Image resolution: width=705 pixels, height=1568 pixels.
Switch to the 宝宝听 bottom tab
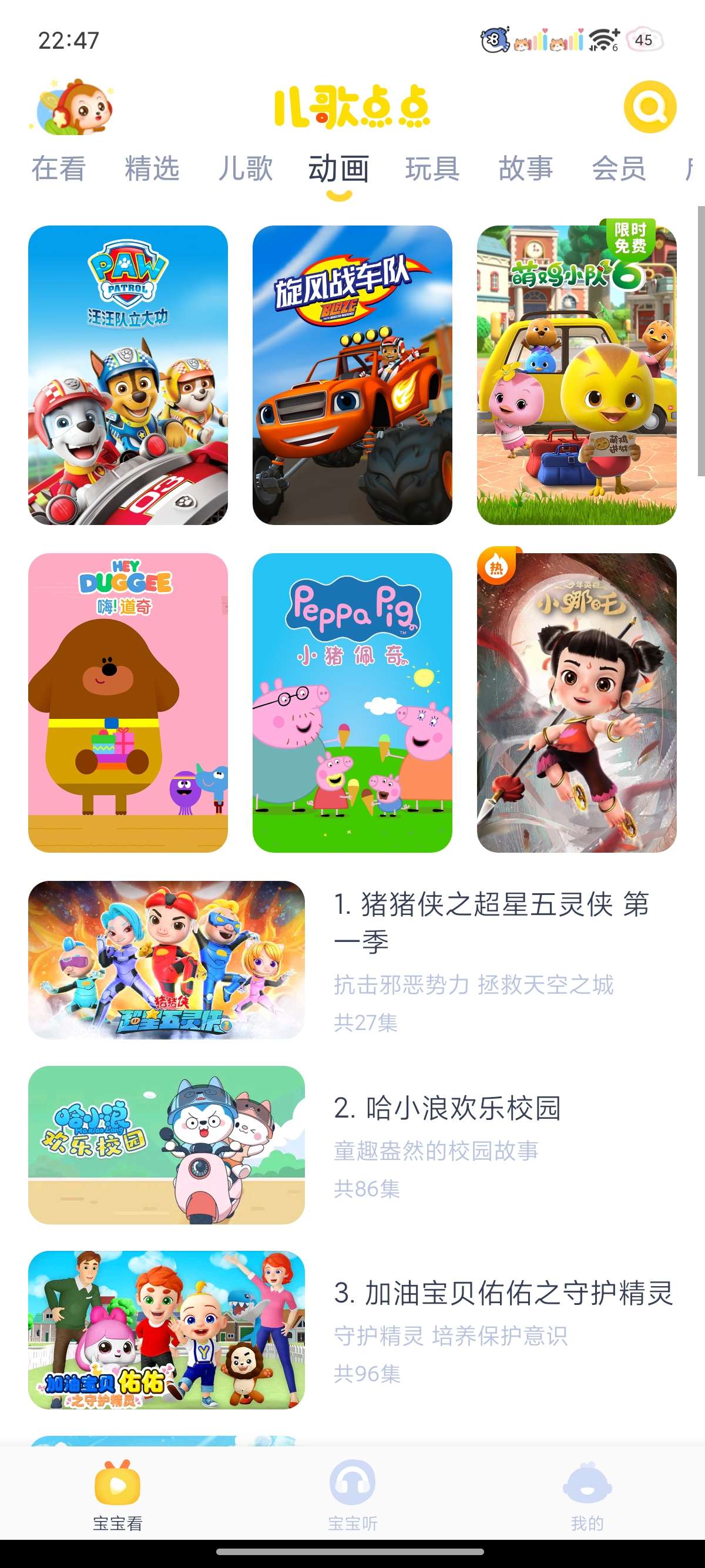[x=352, y=1495]
